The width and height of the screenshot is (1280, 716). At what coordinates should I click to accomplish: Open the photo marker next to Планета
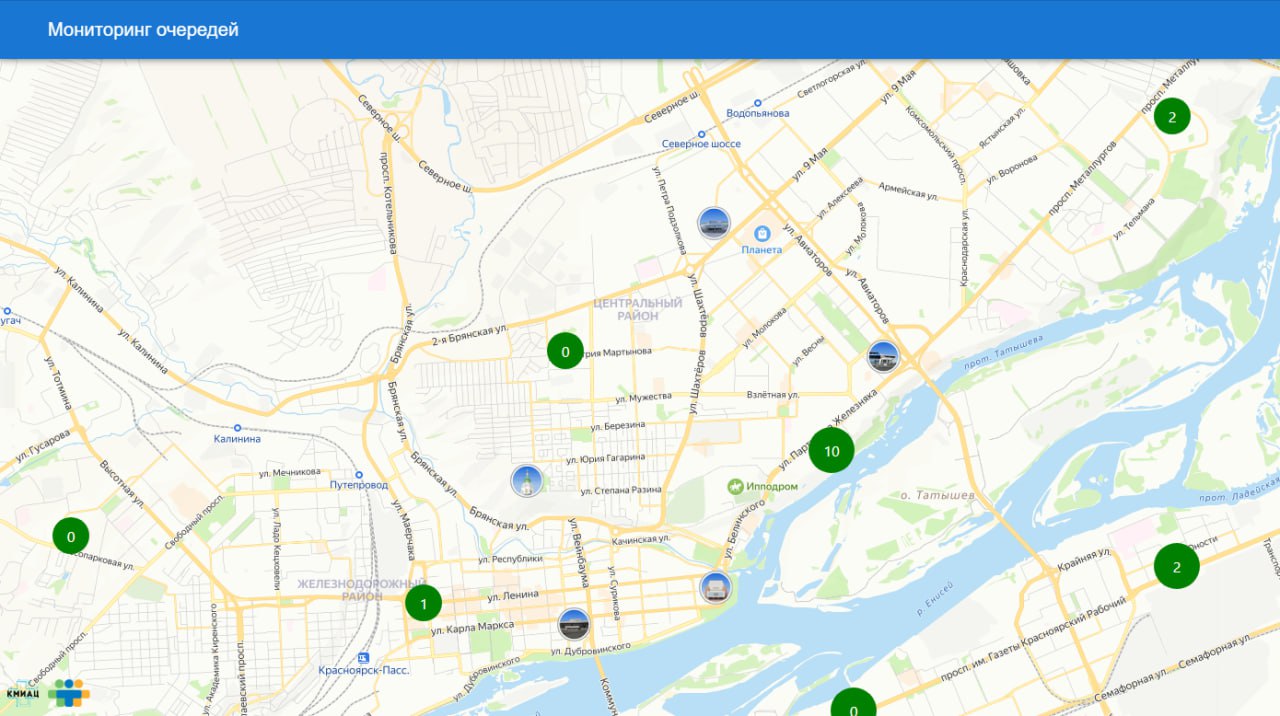714,223
